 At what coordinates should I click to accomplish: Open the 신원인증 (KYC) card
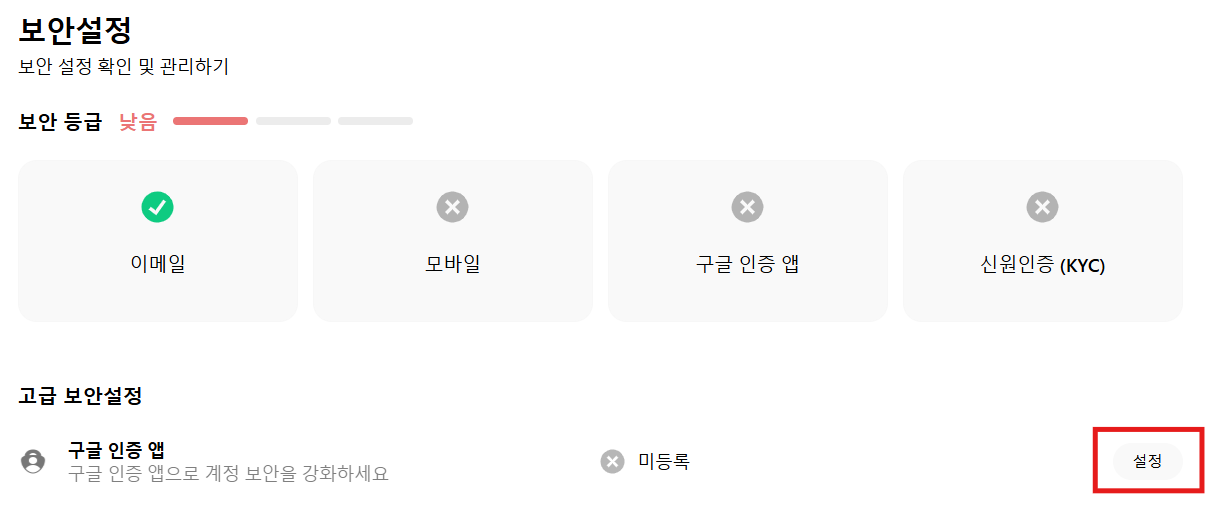[x=1042, y=241]
